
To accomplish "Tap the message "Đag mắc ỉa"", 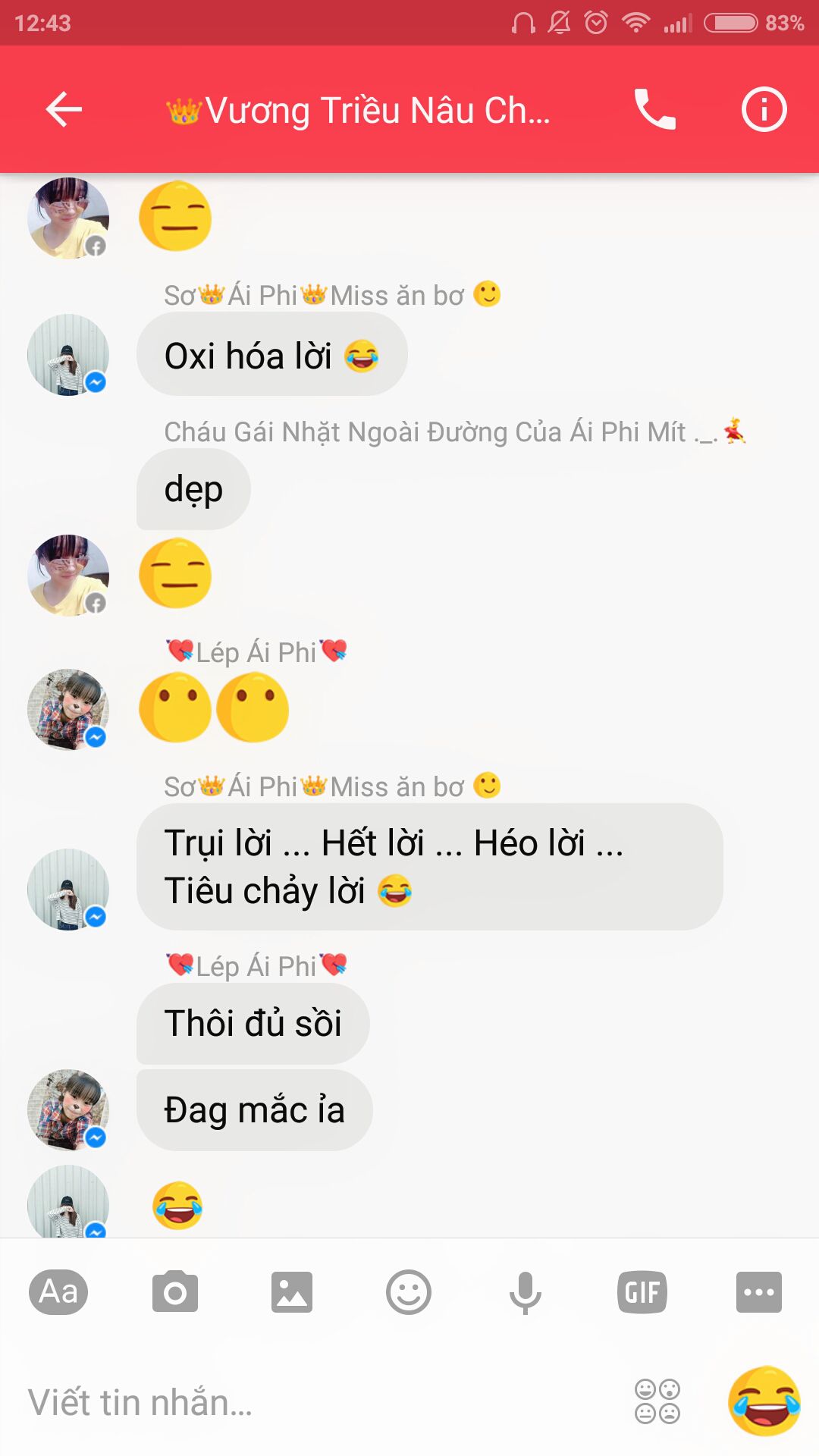I will pyautogui.click(x=254, y=1110).
